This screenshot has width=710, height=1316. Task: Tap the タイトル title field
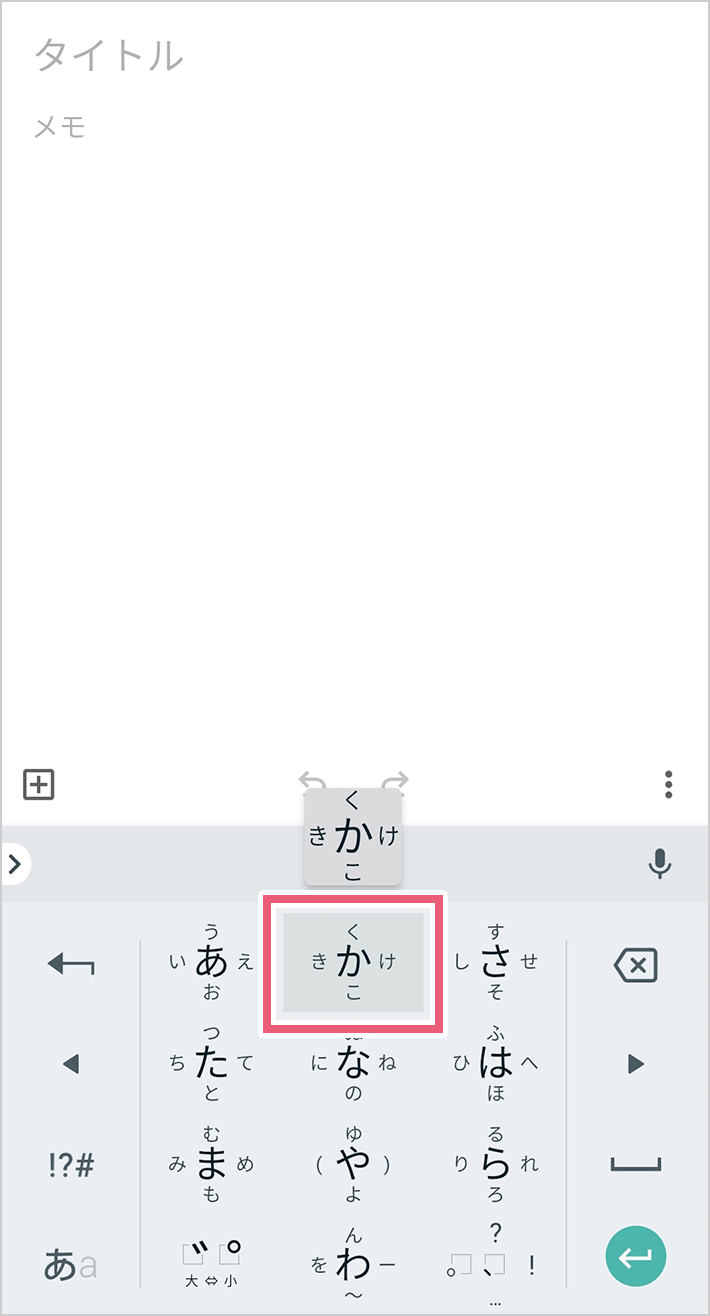click(x=355, y=55)
